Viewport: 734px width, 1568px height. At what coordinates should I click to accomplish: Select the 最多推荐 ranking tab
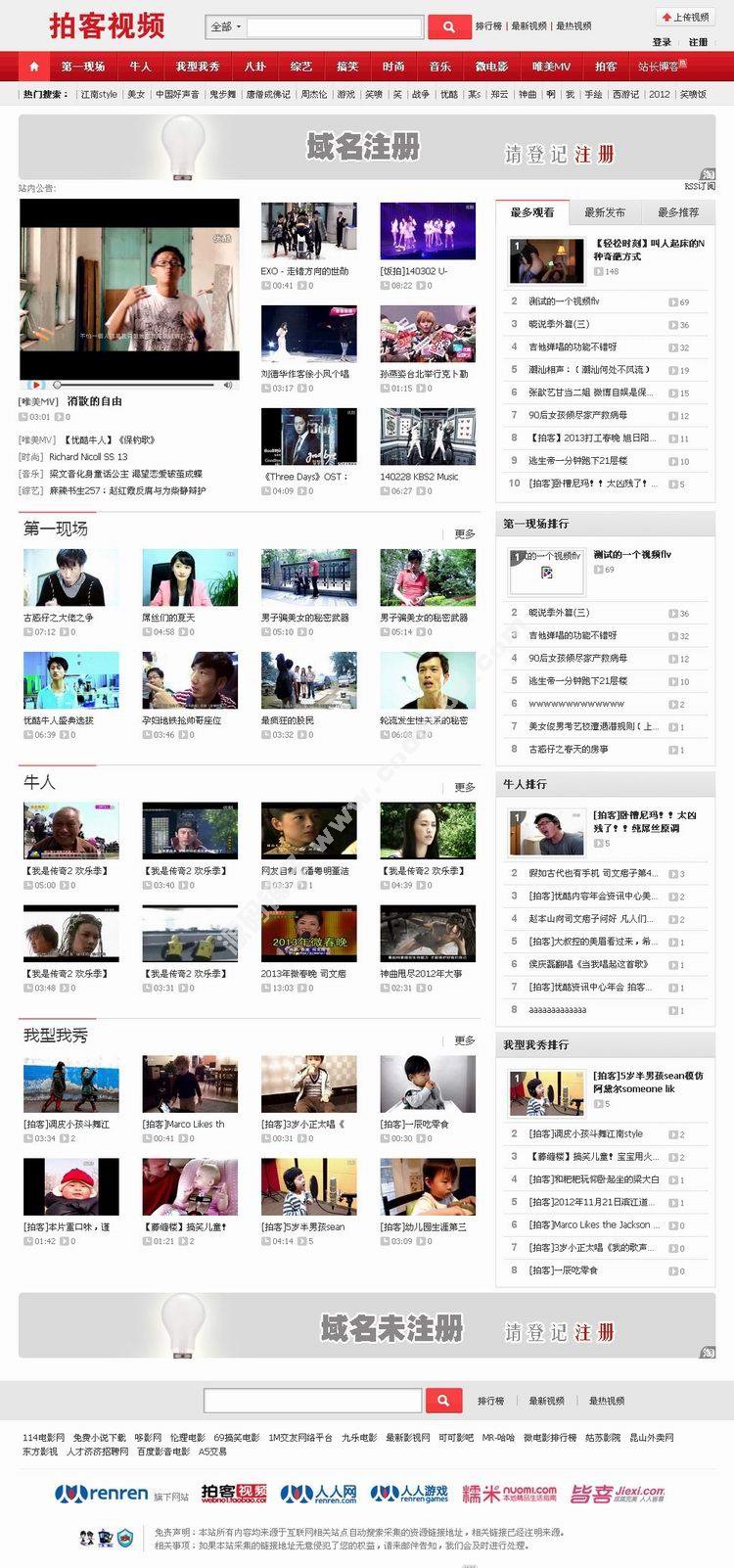pyautogui.click(x=678, y=212)
